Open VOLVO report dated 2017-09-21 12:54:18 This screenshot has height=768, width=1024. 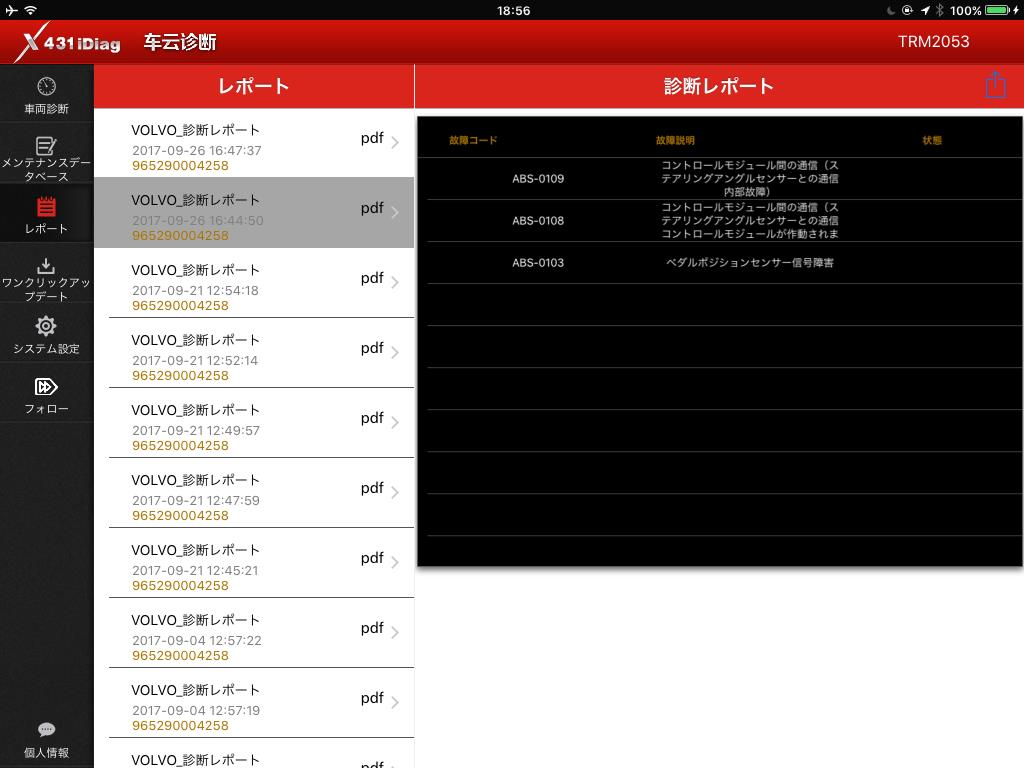click(x=254, y=283)
